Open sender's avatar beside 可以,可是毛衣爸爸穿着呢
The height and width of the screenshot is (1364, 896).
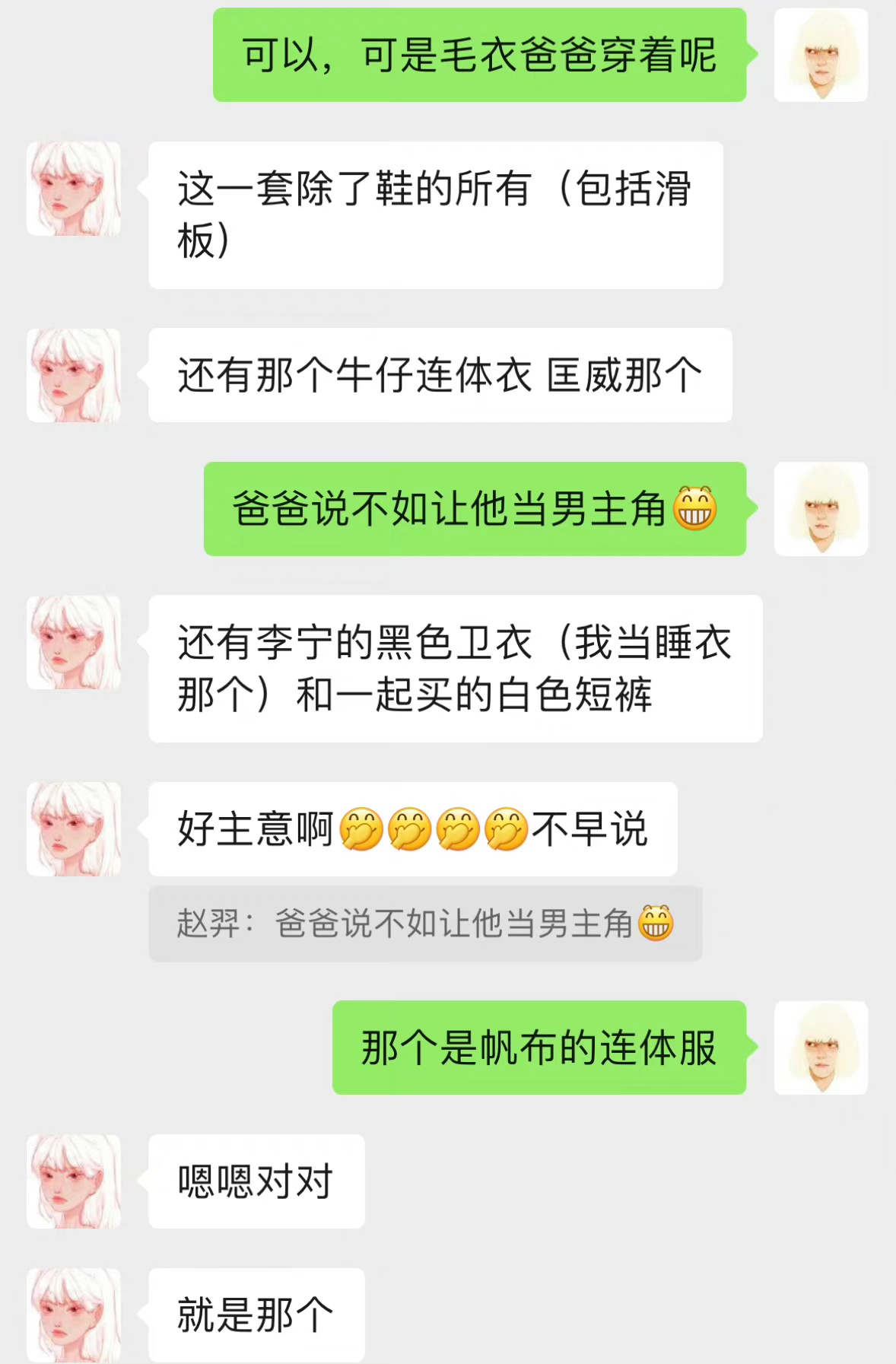pos(821,55)
